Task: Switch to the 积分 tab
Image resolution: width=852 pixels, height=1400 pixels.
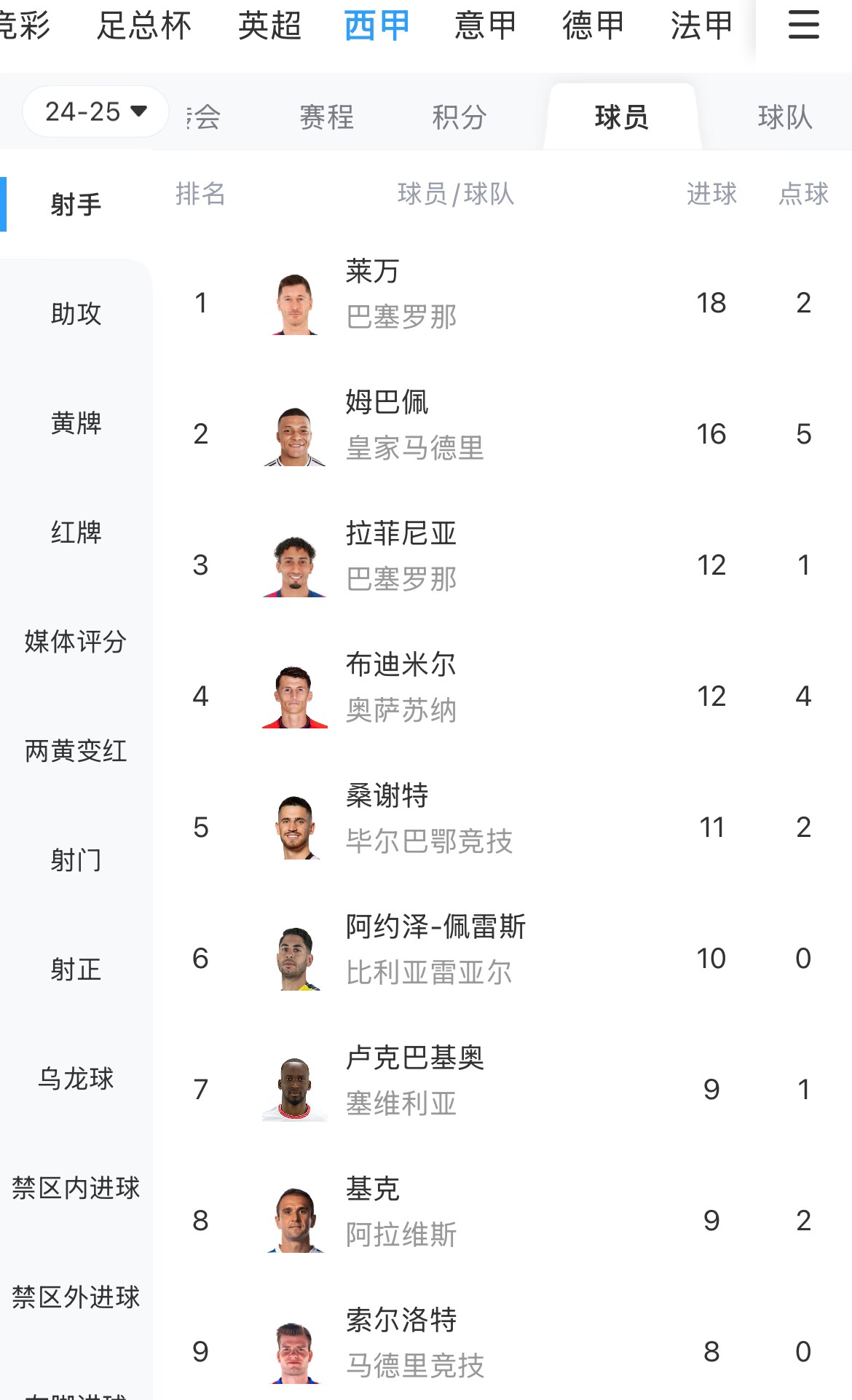Action: 459,117
